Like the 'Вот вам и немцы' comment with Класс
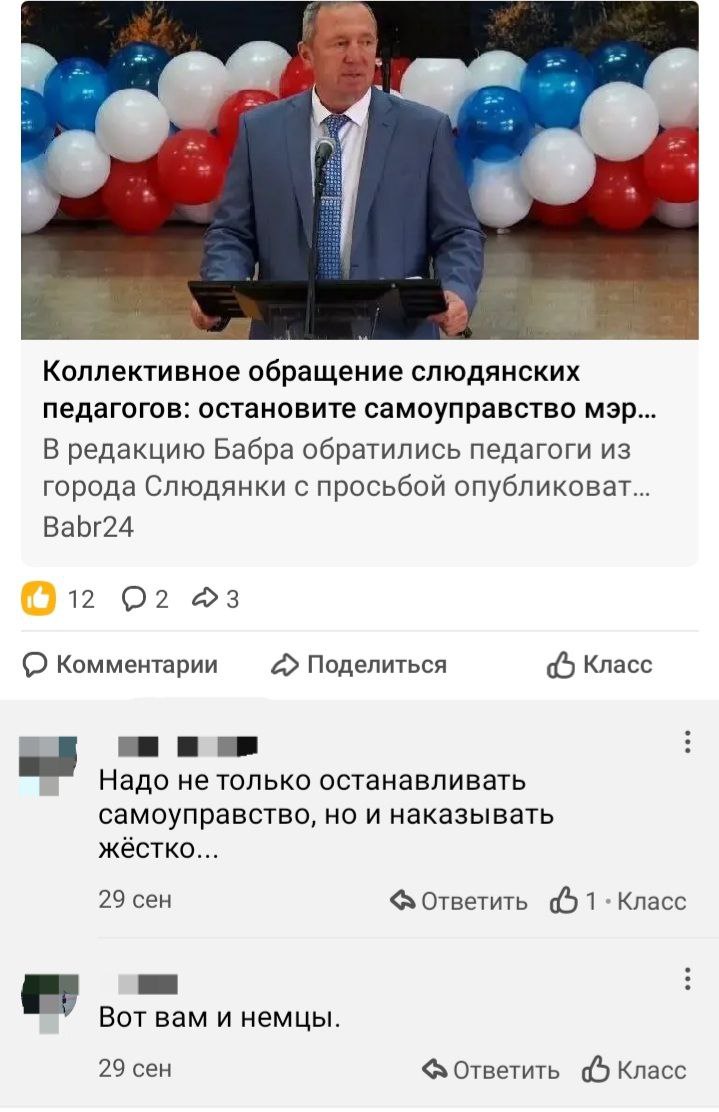 click(x=635, y=1070)
